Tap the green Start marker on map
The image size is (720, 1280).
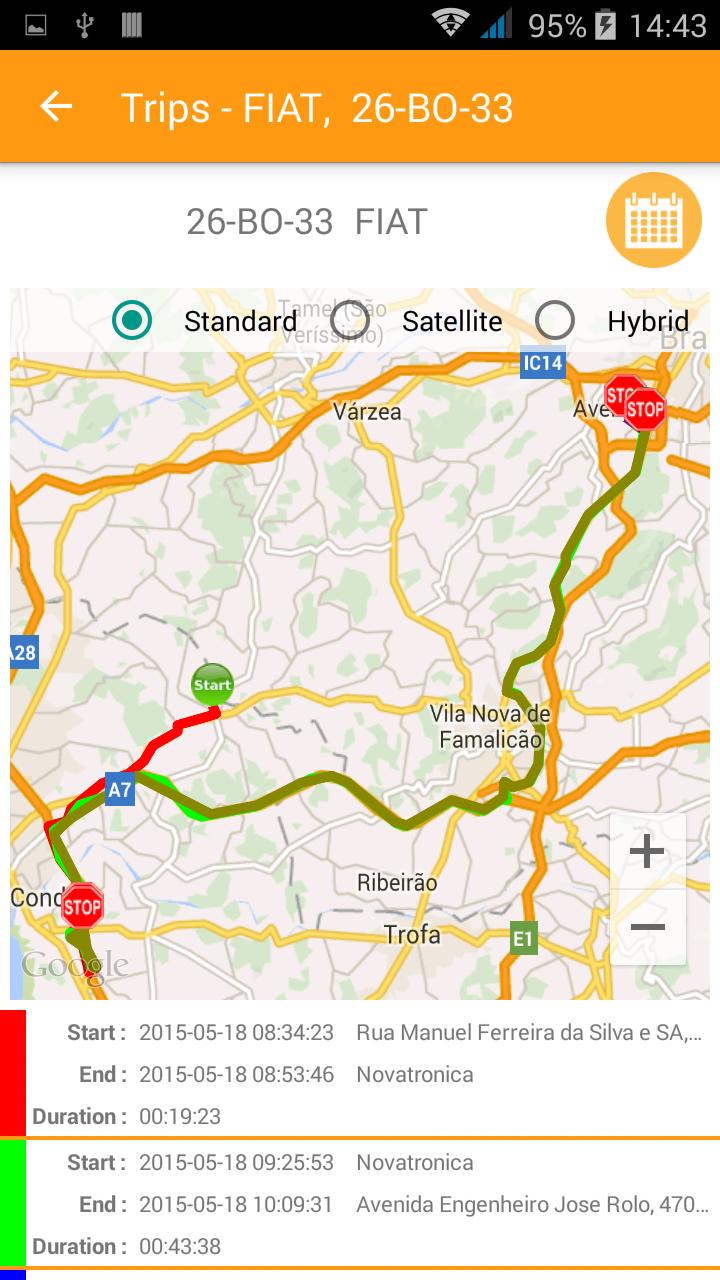[x=212, y=684]
